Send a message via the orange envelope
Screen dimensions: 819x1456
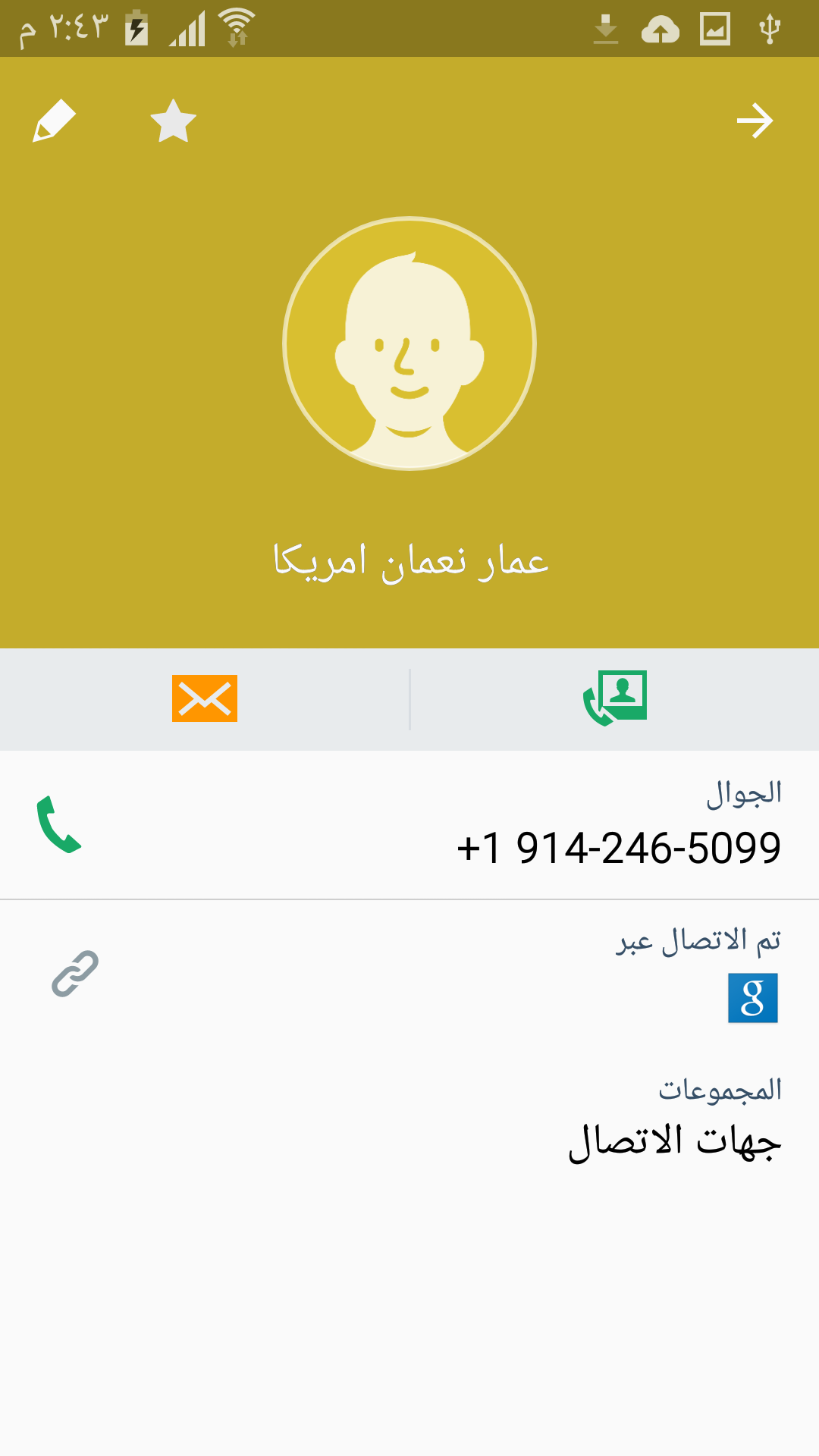point(205,698)
